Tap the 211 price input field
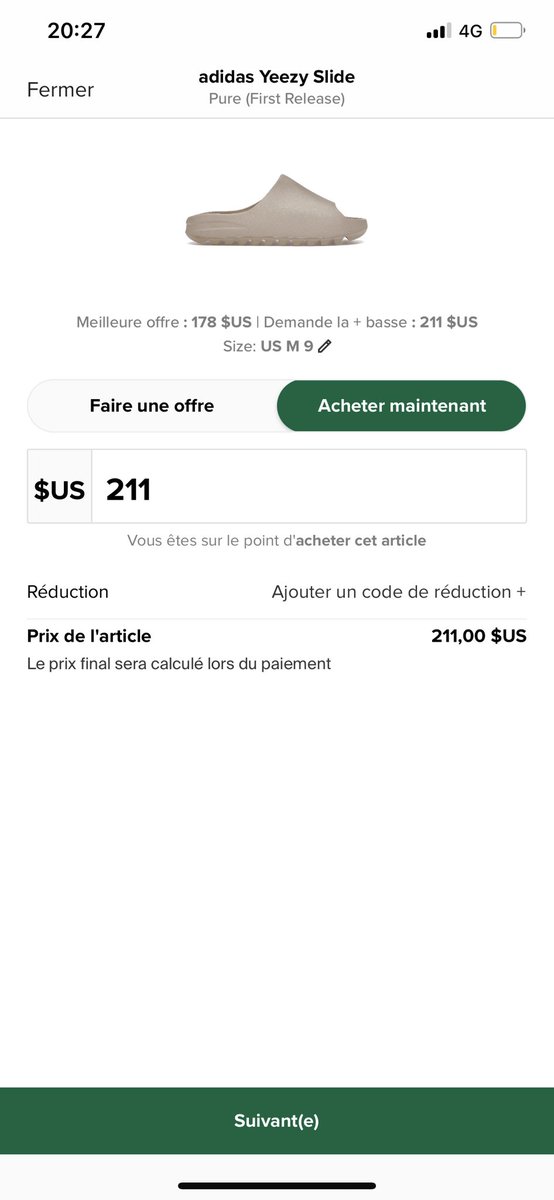The height and width of the screenshot is (1200, 554). (x=309, y=486)
